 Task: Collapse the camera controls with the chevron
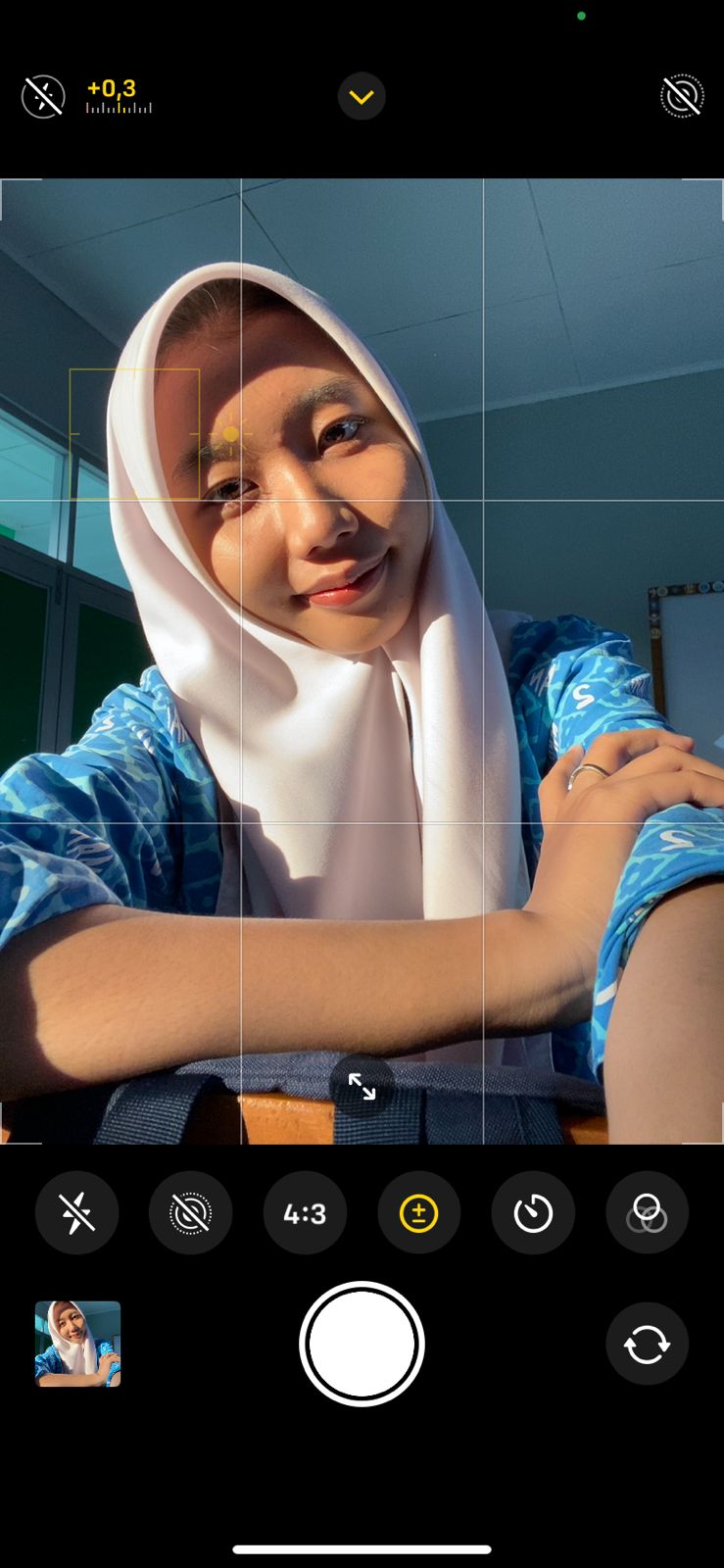[x=362, y=97]
